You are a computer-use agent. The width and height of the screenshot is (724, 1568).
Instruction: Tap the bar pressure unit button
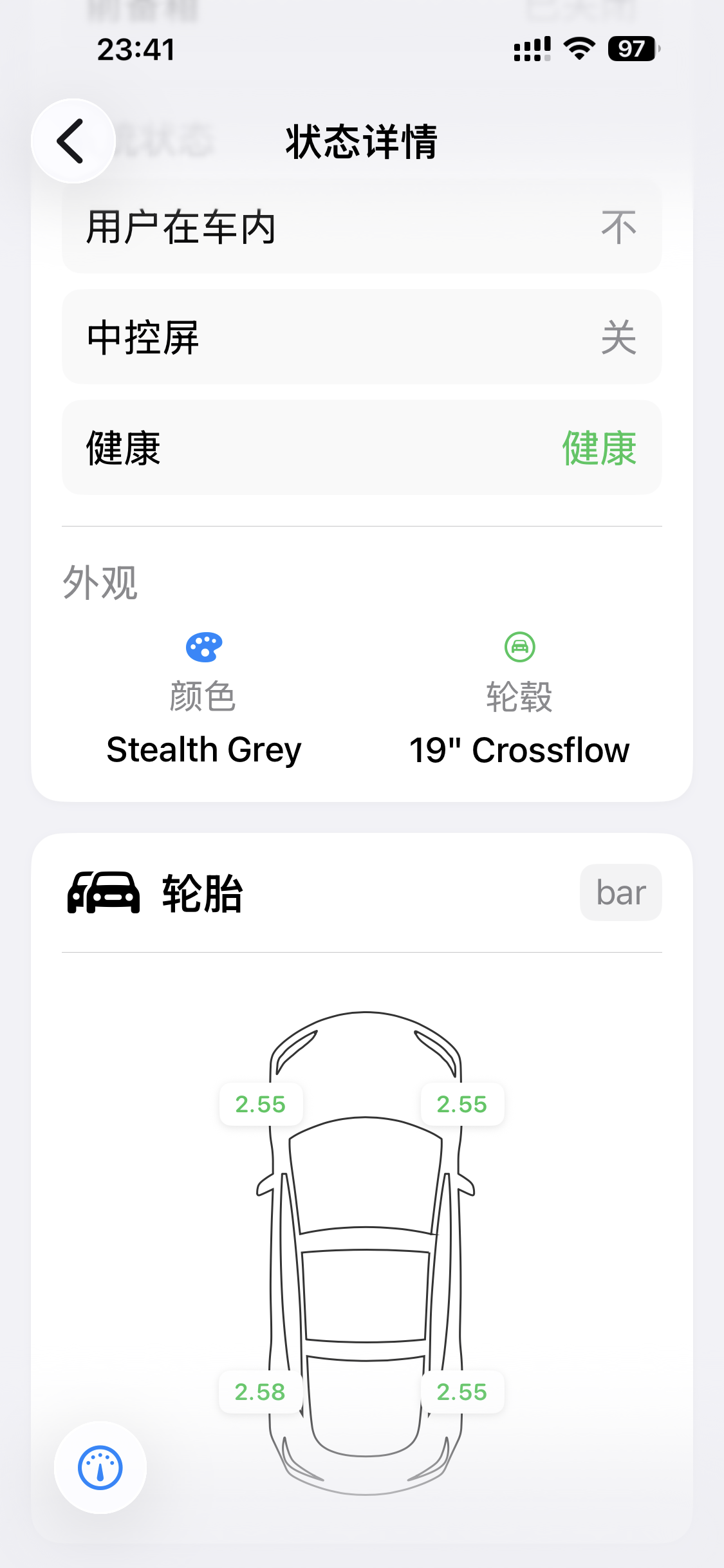(620, 892)
